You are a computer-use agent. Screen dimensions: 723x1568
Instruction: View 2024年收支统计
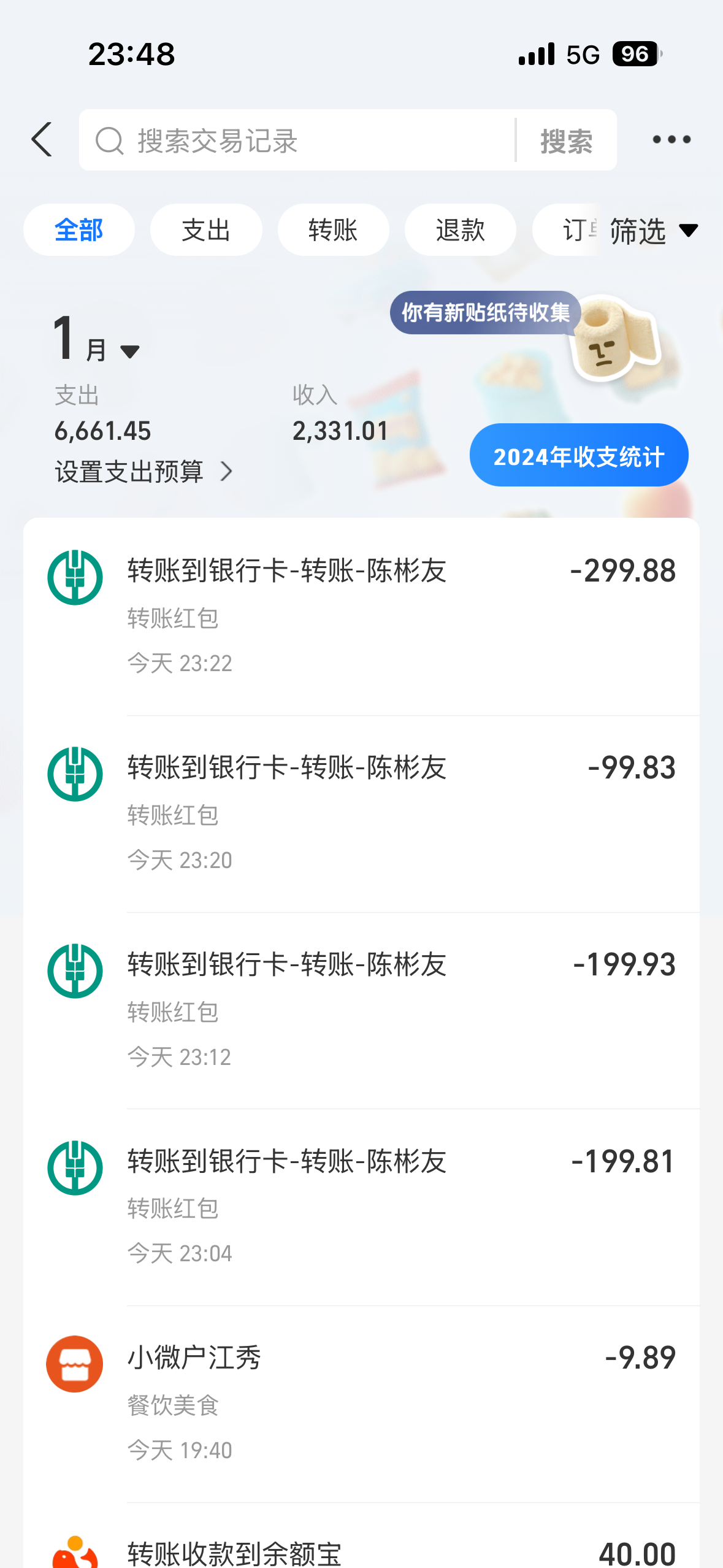point(579,455)
